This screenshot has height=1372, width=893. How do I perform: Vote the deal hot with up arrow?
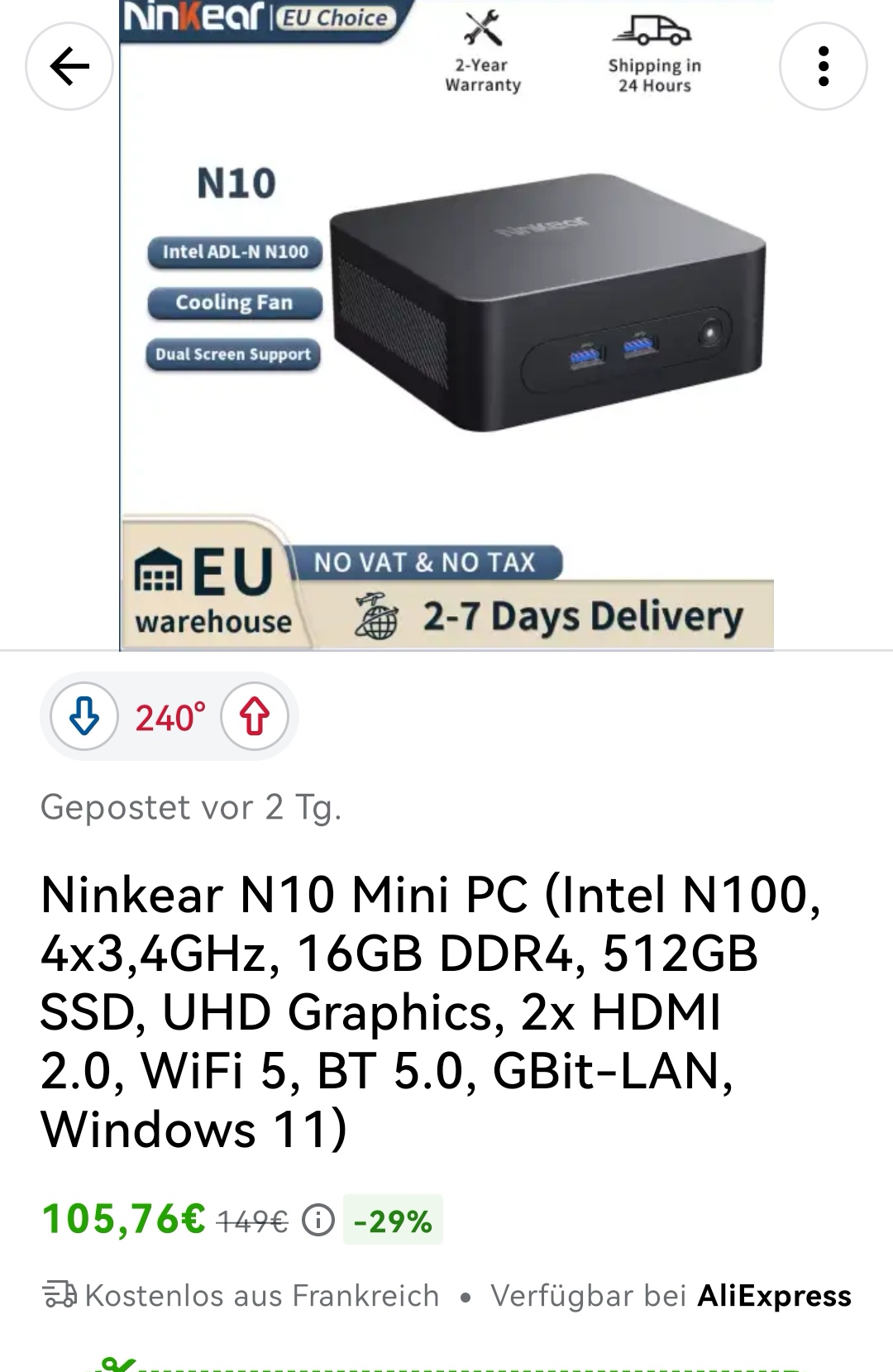pos(255,716)
